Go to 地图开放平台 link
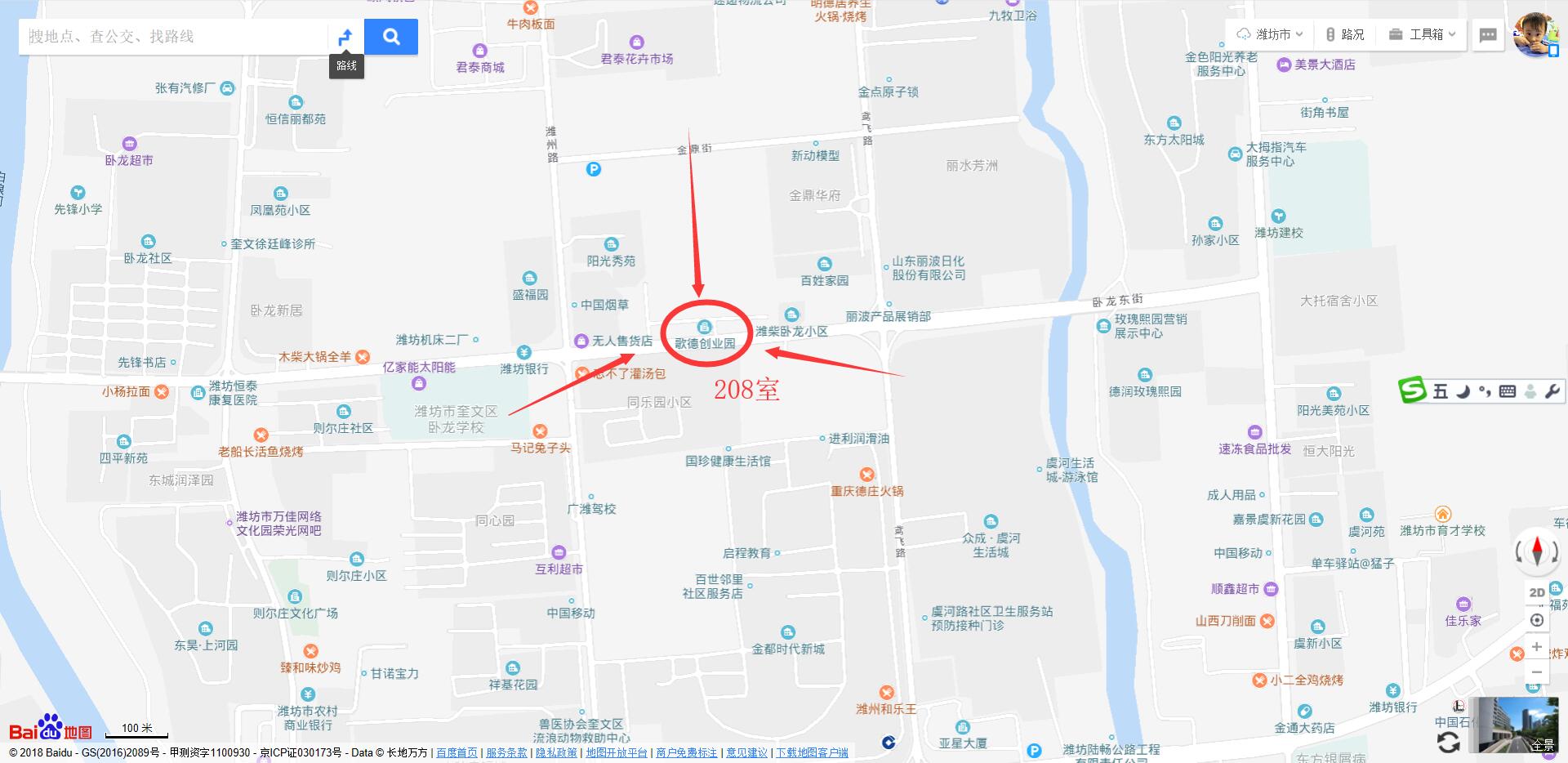Screen dimensions: 1568x763 click(x=616, y=752)
